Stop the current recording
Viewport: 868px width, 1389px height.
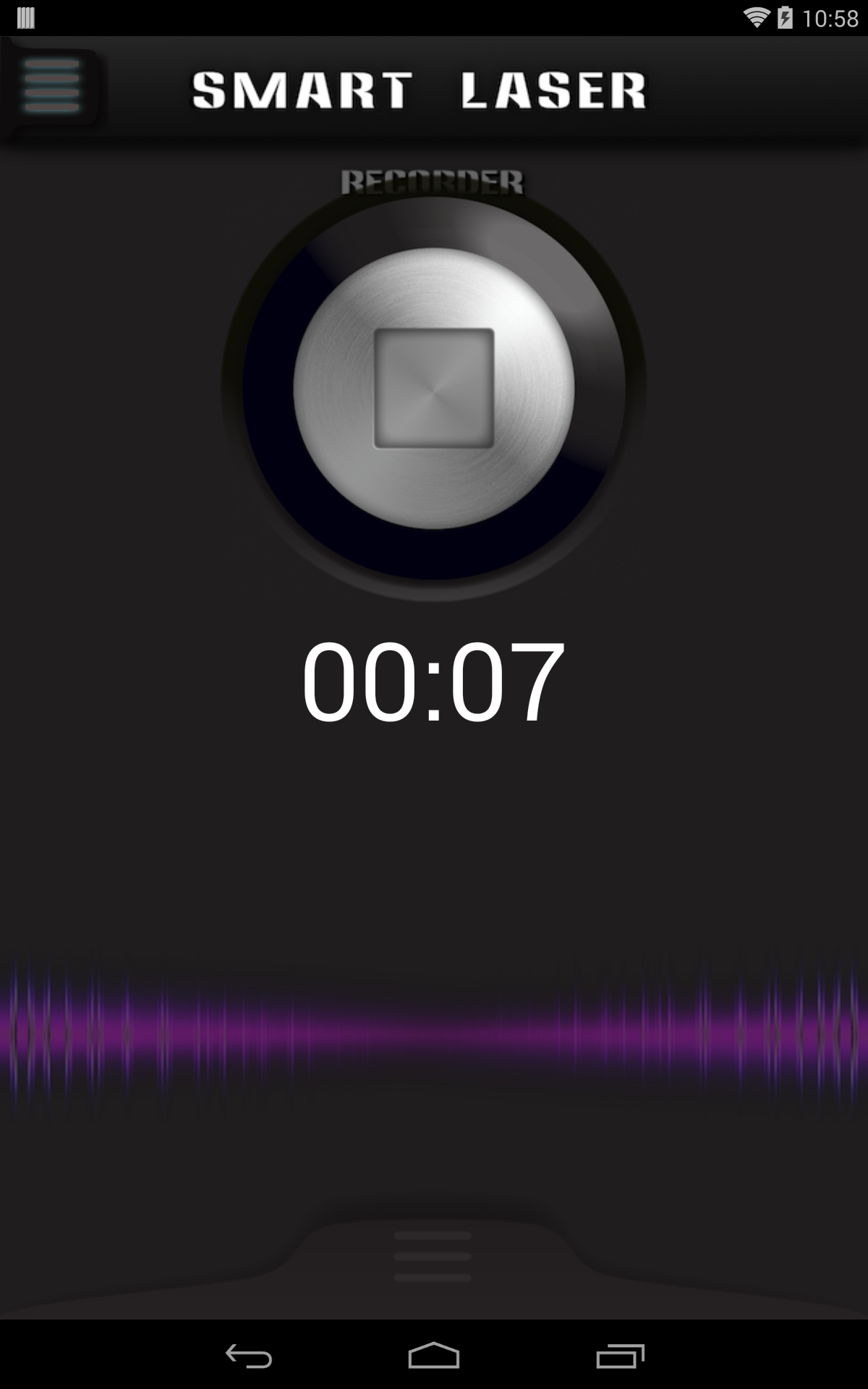(x=433, y=388)
